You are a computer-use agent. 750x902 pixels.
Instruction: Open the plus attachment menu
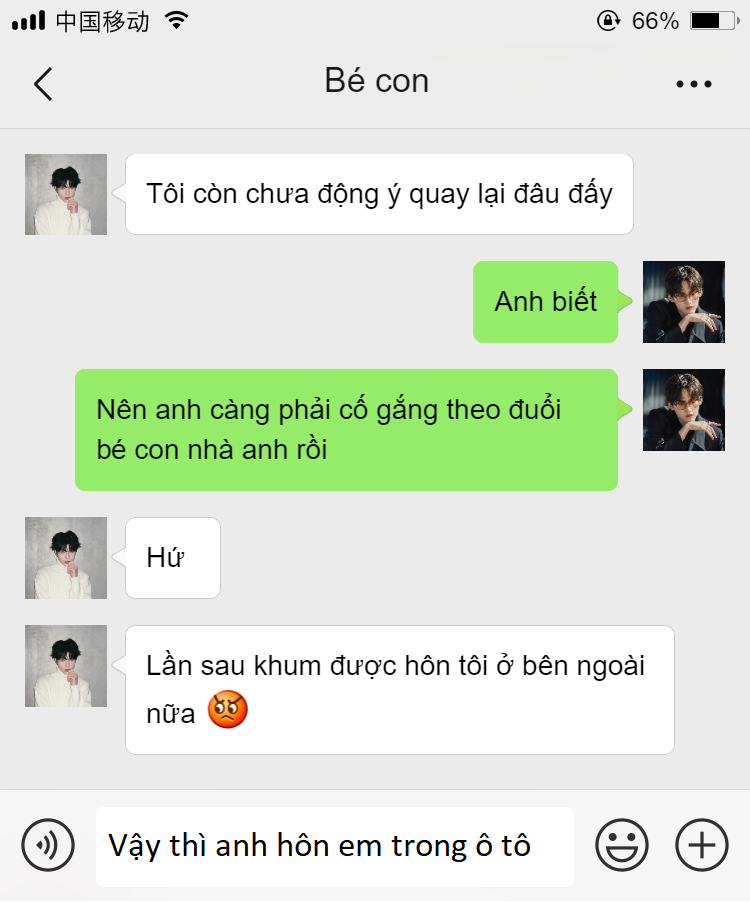tap(702, 846)
